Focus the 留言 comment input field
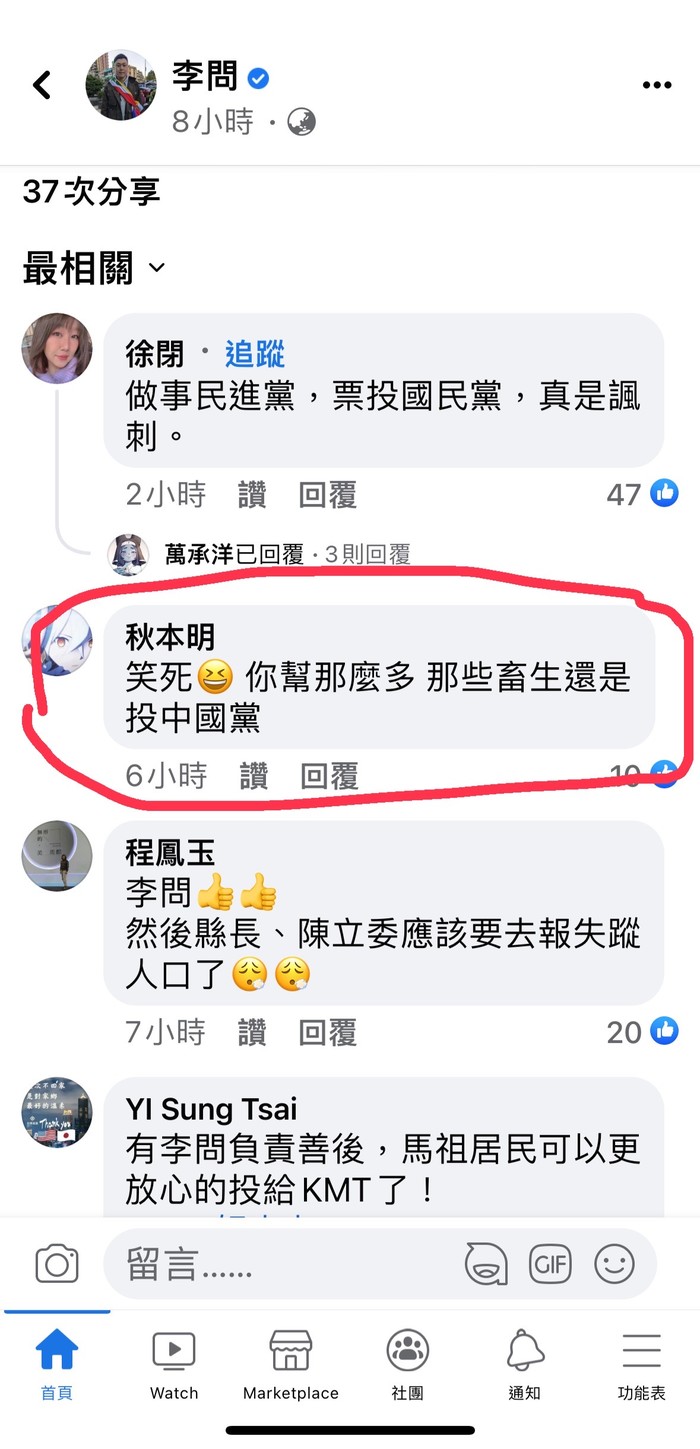 (280, 1265)
